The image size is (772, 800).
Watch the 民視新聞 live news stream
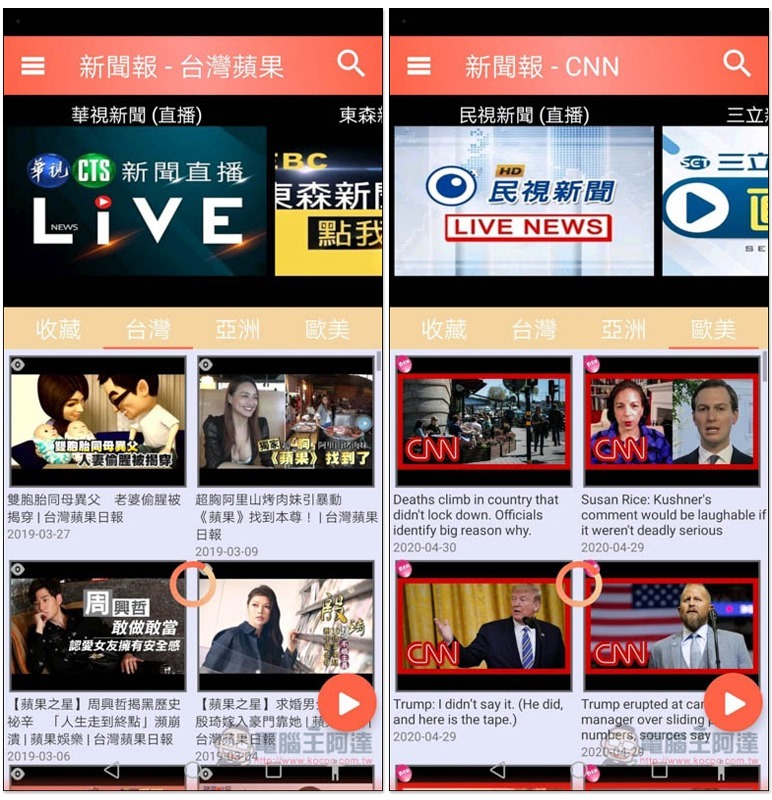pos(523,200)
